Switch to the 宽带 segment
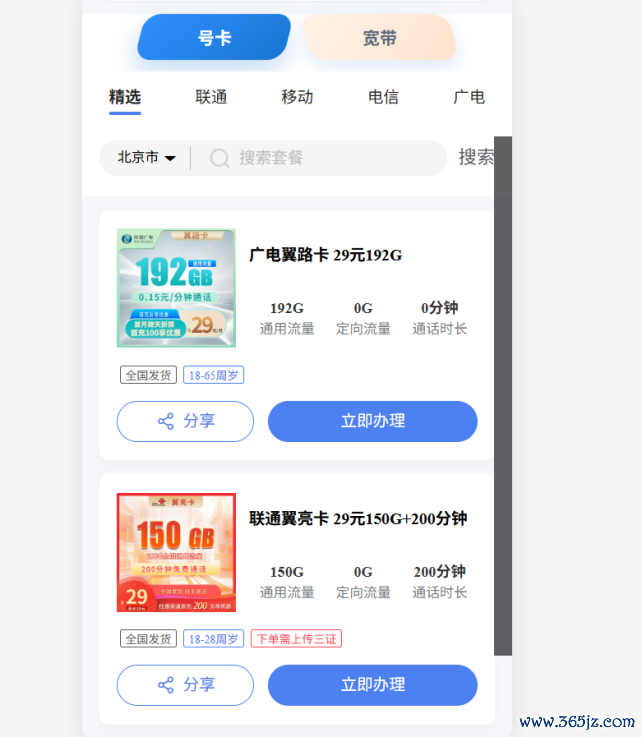The image size is (642, 737). (380, 37)
